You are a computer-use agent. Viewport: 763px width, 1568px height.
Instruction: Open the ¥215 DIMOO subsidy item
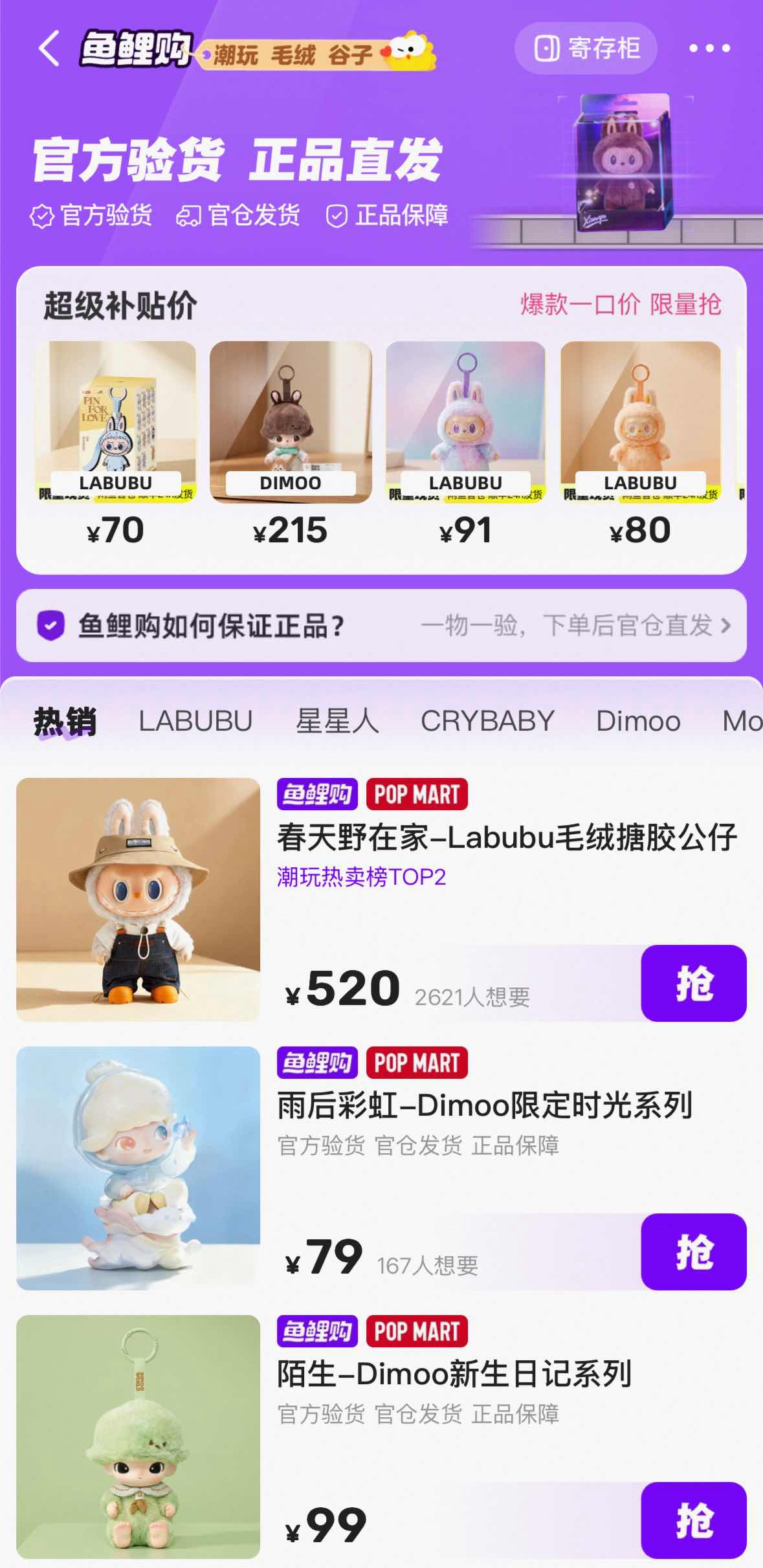(291, 445)
